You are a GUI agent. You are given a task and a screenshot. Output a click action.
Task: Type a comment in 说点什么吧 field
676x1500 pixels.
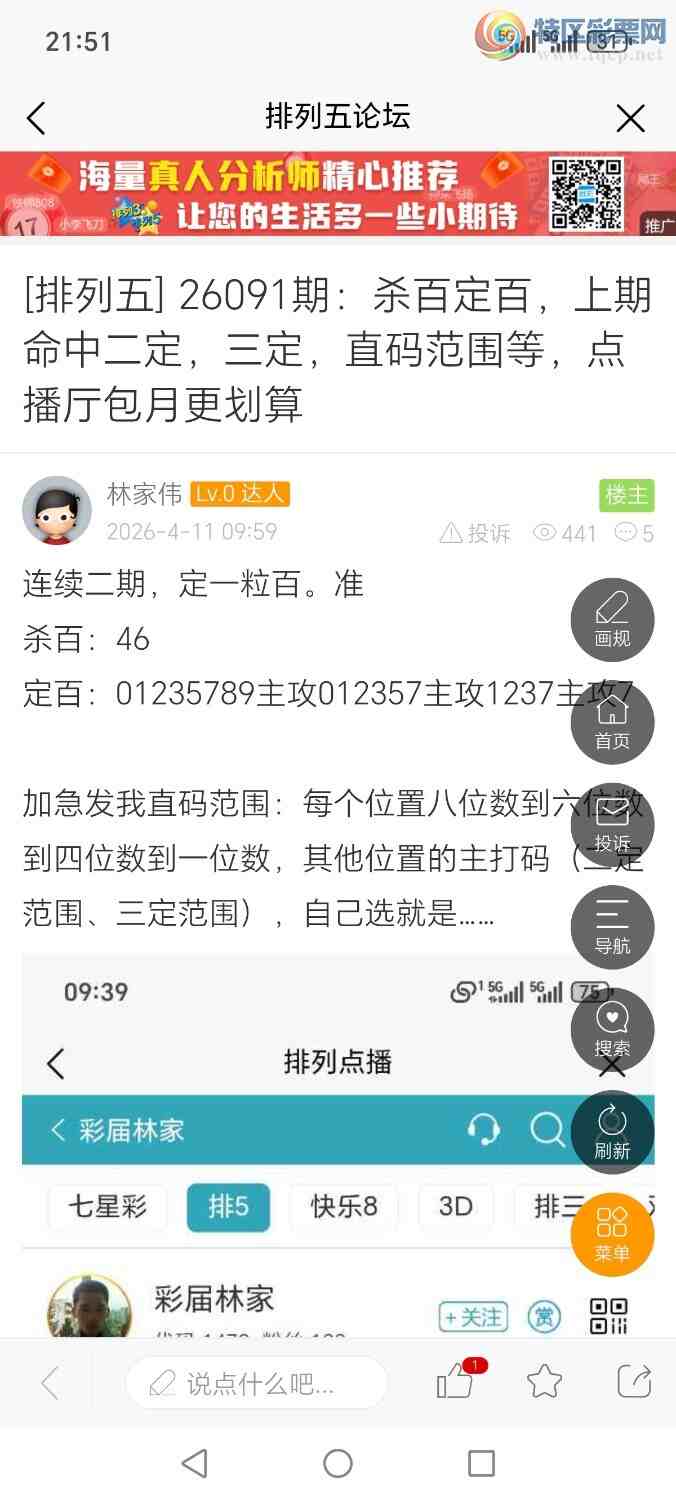pos(257,1384)
